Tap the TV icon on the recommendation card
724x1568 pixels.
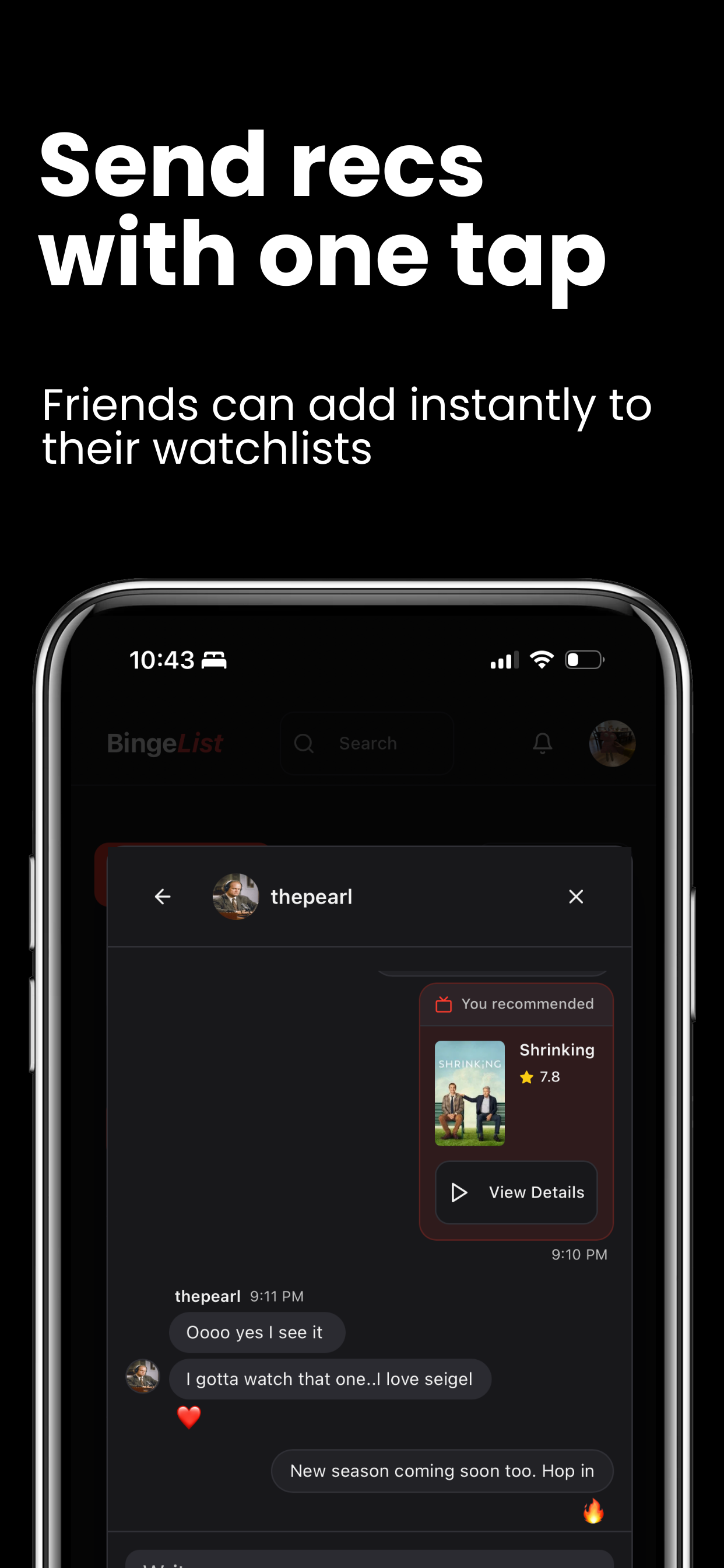[444, 1004]
